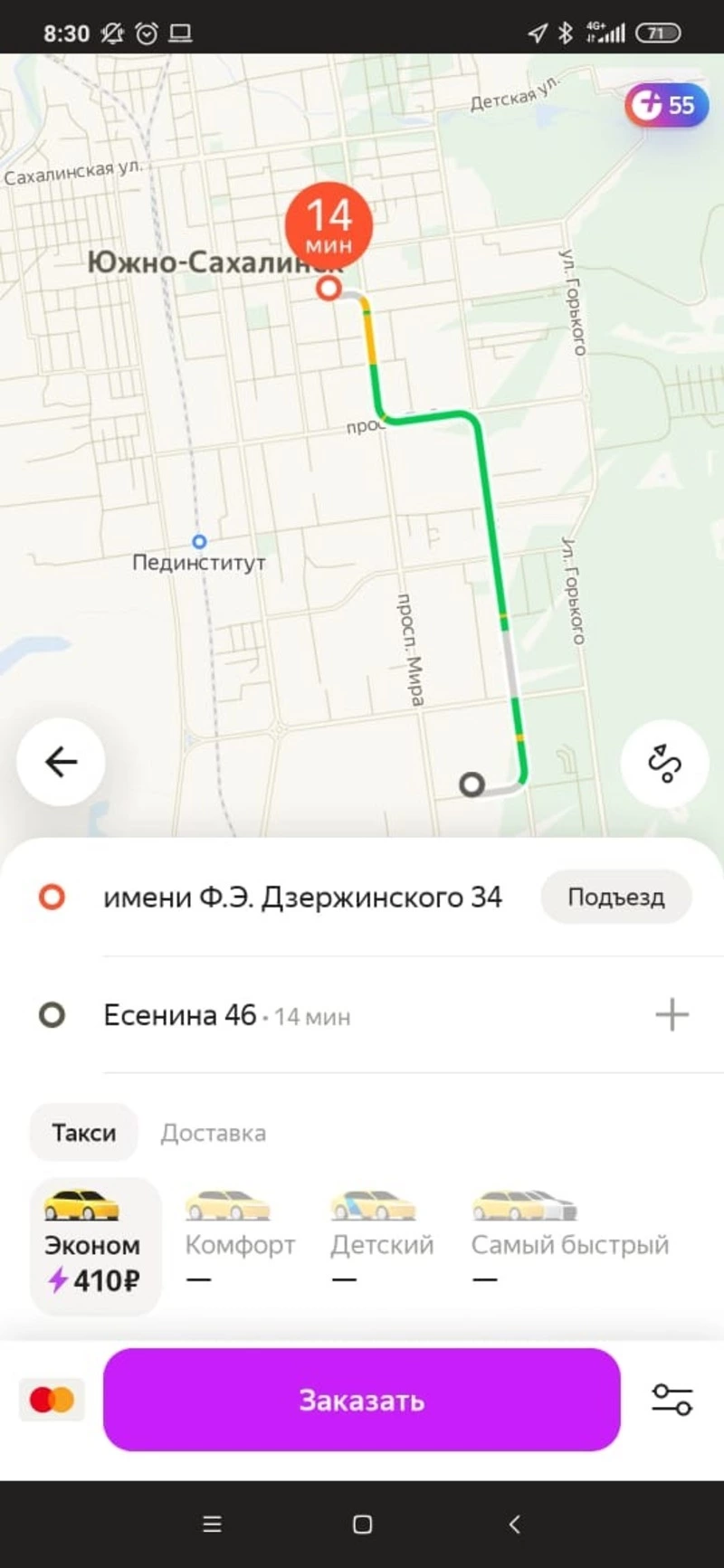Tap Заказать to order the ride
The image size is (724, 1568).
pyautogui.click(x=361, y=1400)
